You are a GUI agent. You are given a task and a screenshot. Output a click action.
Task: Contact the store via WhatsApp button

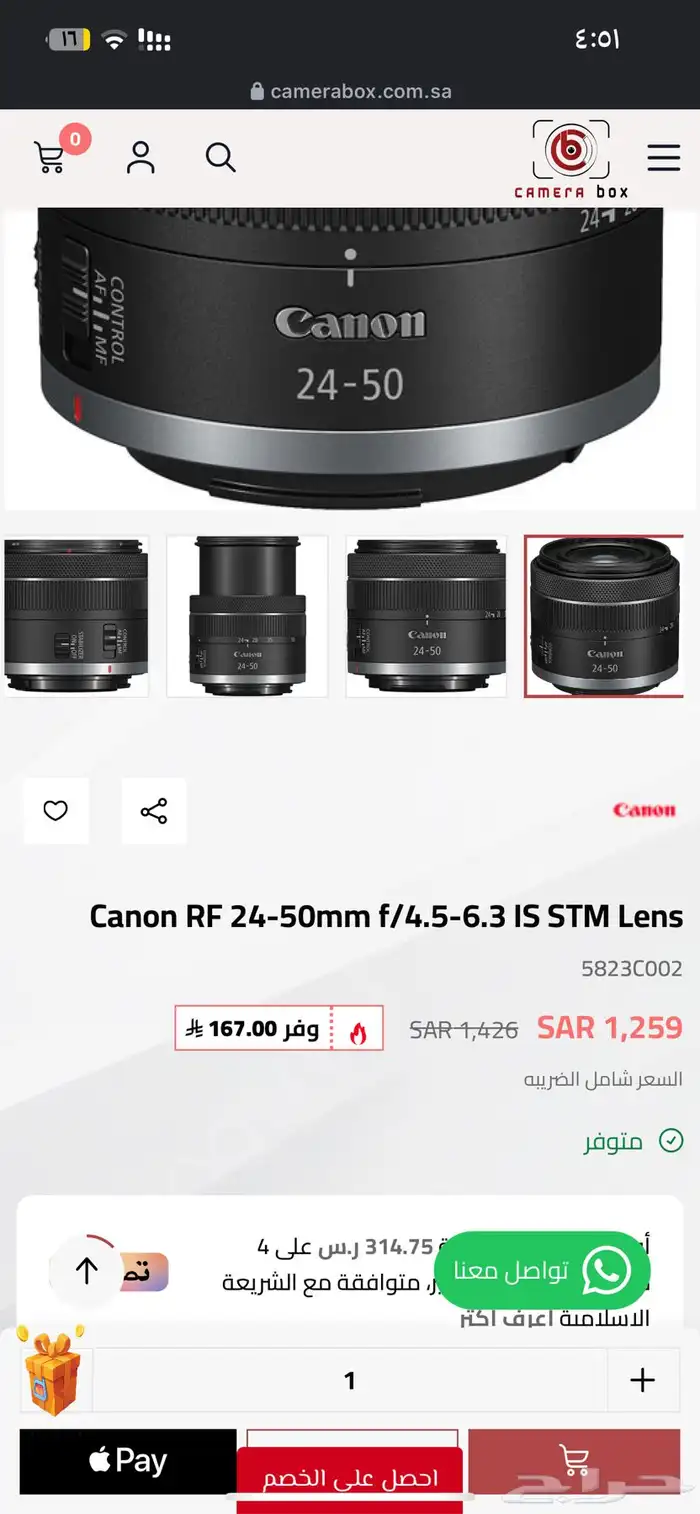543,1271
